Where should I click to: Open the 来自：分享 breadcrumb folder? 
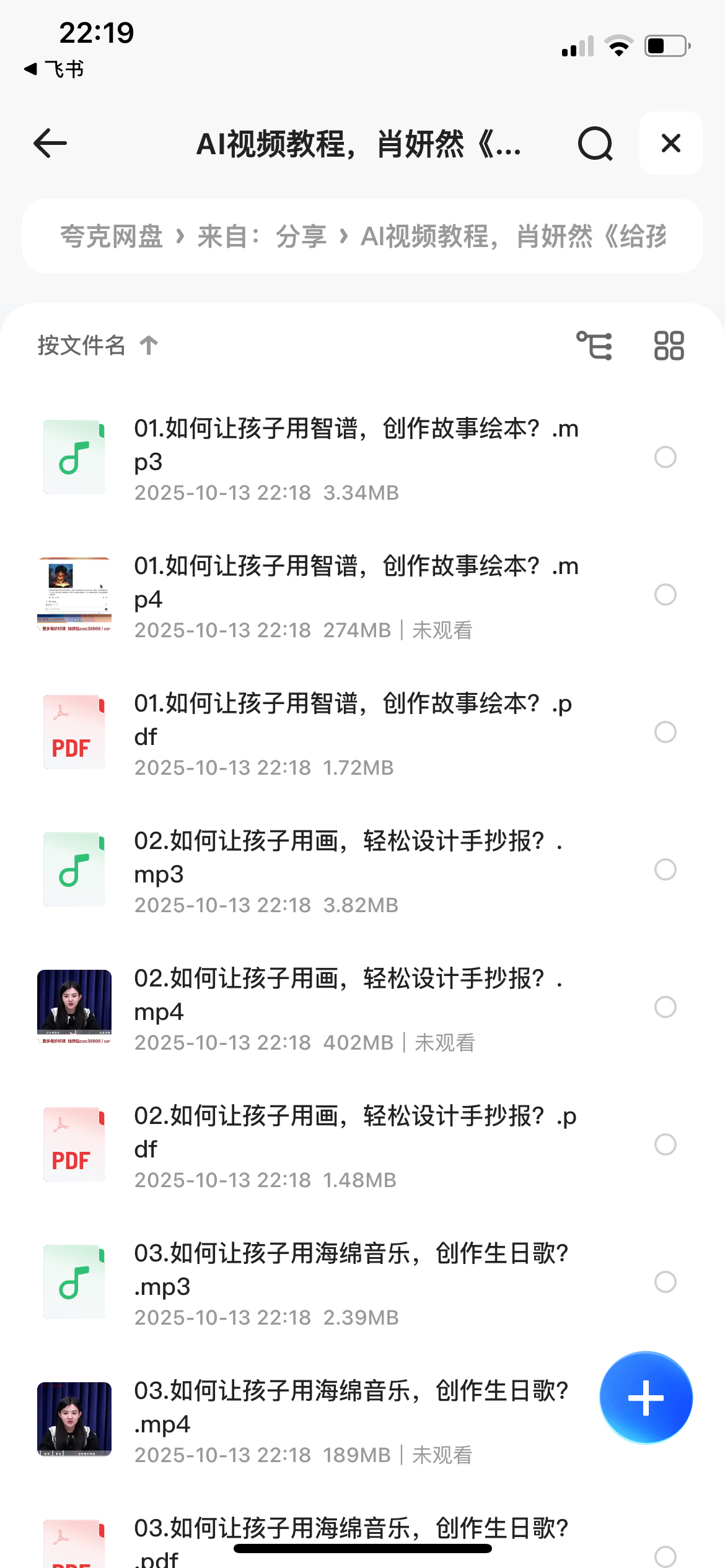[262, 237]
